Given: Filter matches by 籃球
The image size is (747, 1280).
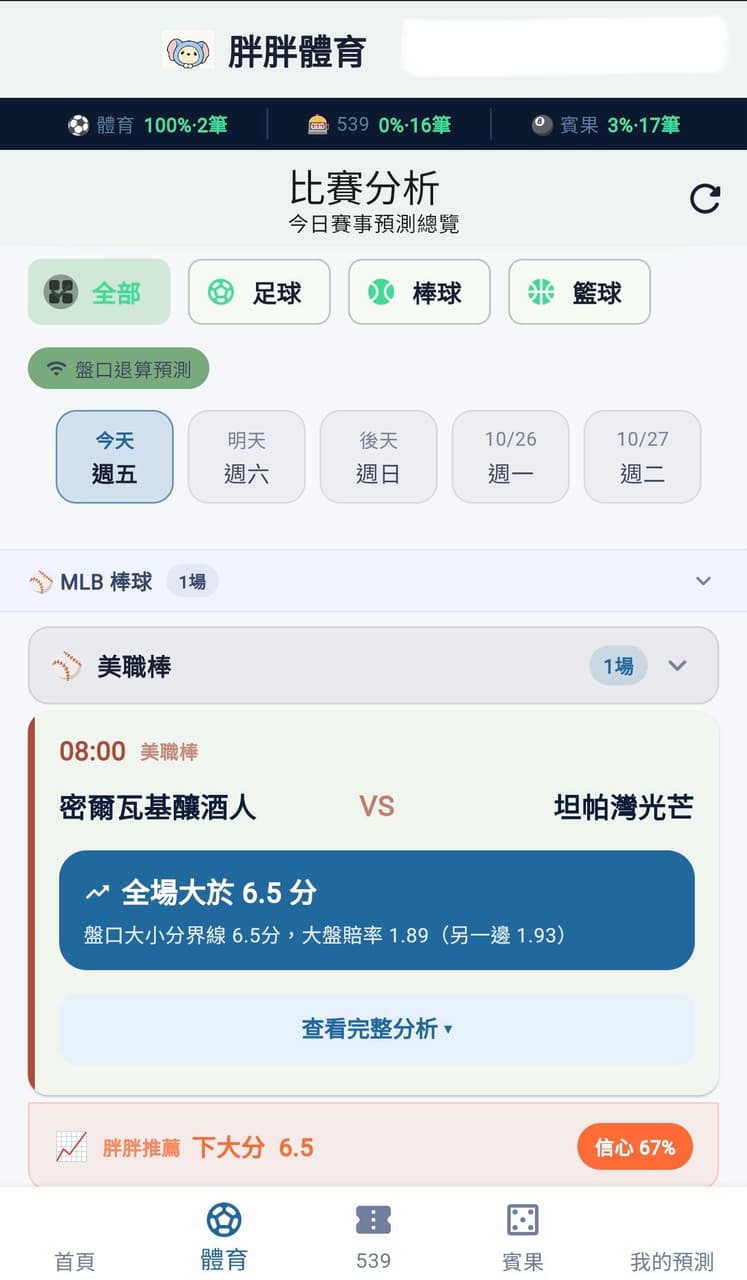Looking at the screenshot, I should (579, 292).
